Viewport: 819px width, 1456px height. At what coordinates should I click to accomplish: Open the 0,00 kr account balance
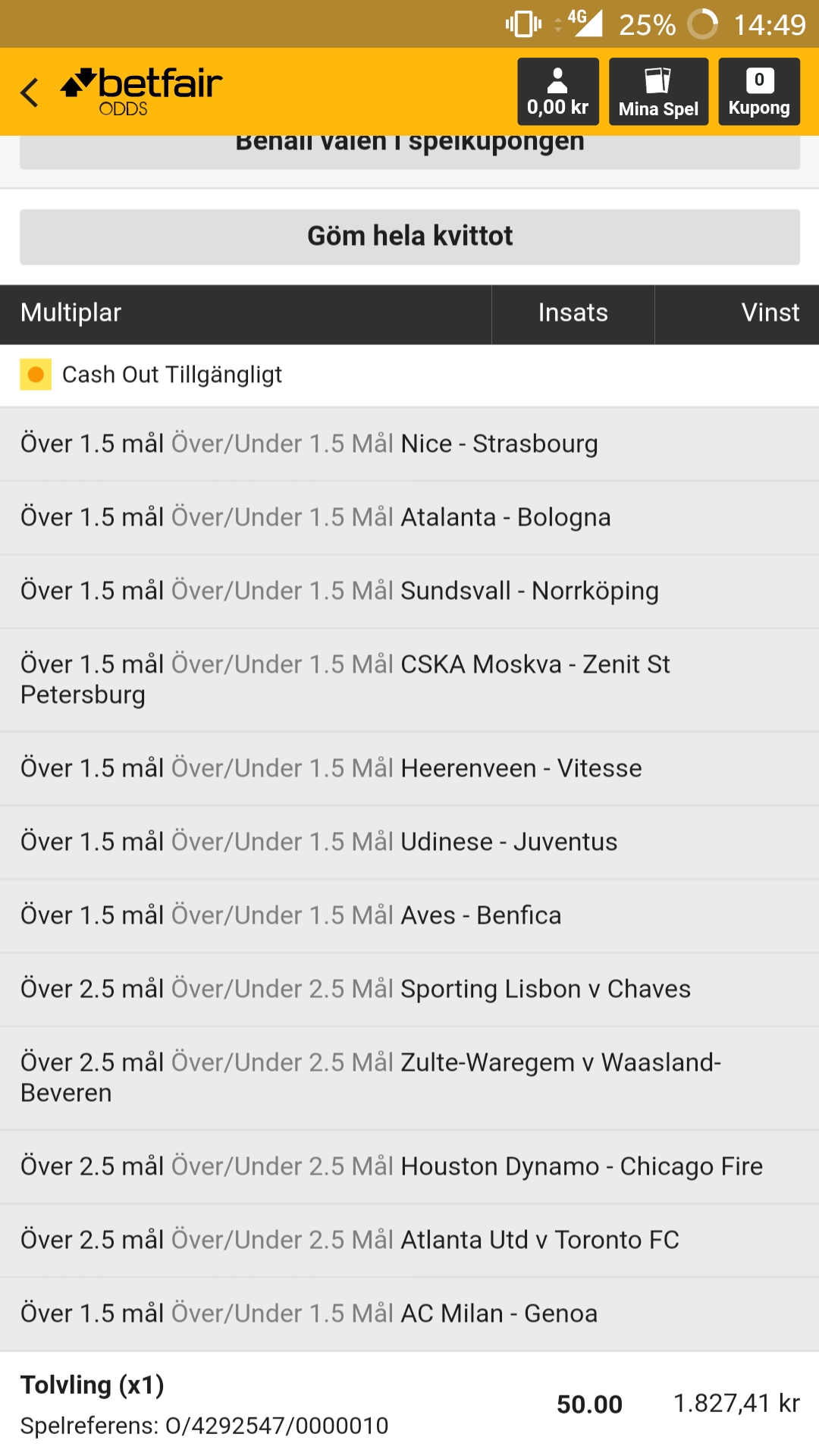[x=558, y=92]
